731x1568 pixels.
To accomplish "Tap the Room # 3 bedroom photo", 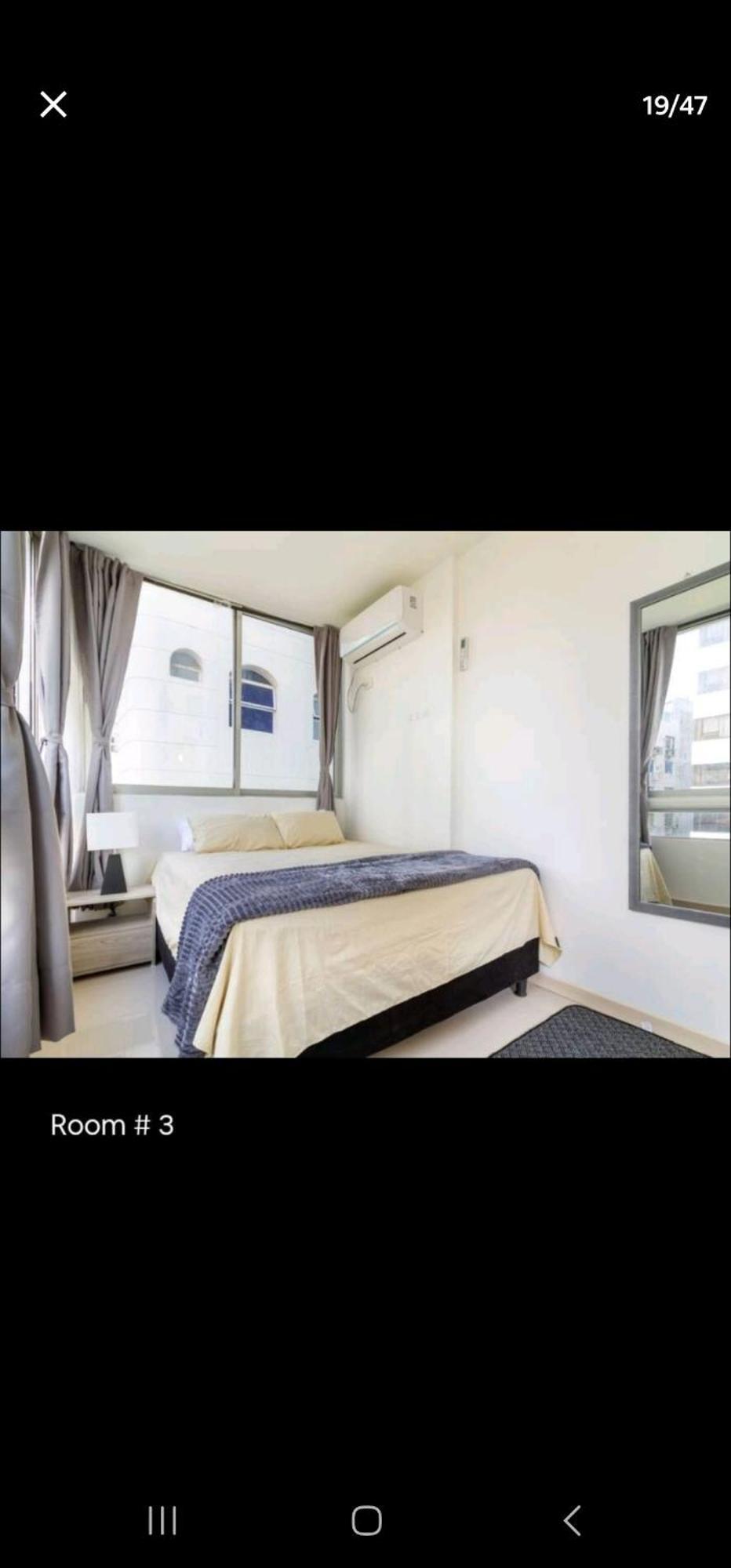I will point(365,793).
